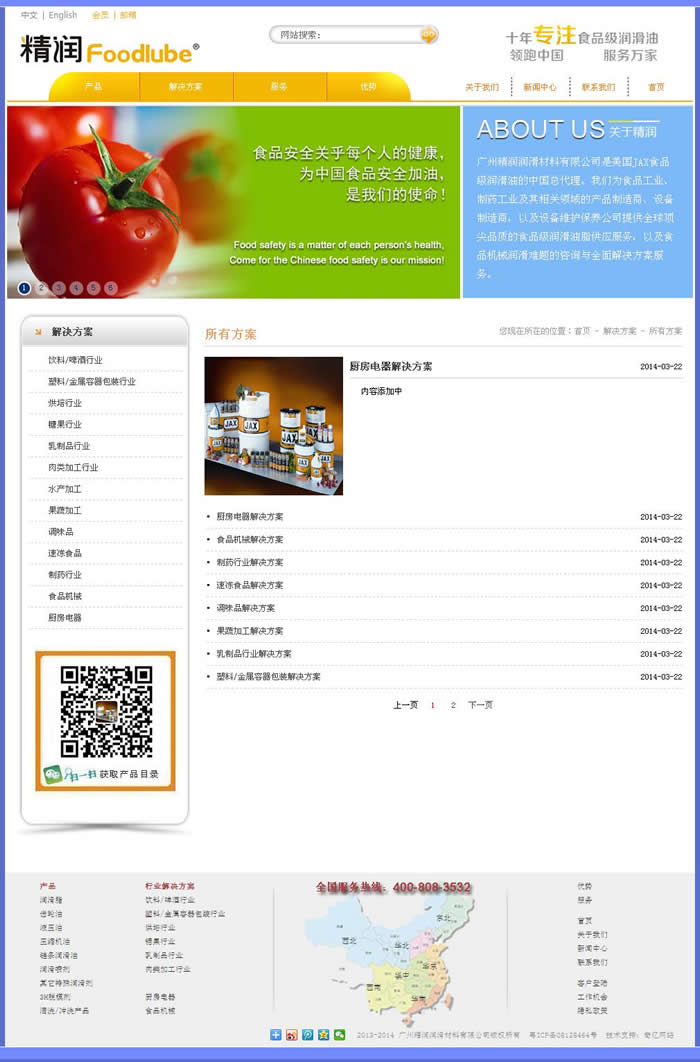This screenshot has height=1062, width=700.
Task: Open 联系我们 from top menu
Action: pos(598,87)
